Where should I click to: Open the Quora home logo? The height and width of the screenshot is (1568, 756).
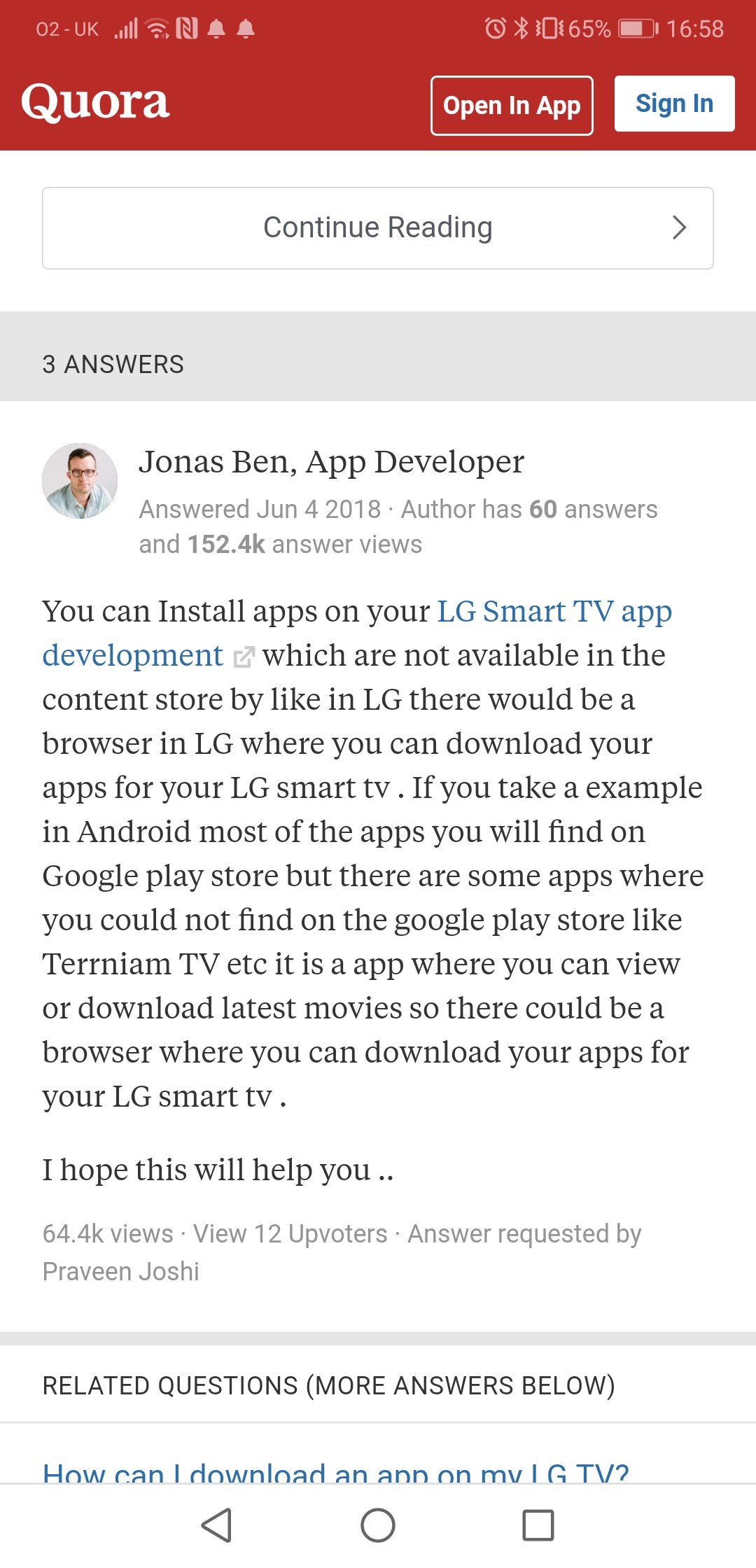[95, 103]
